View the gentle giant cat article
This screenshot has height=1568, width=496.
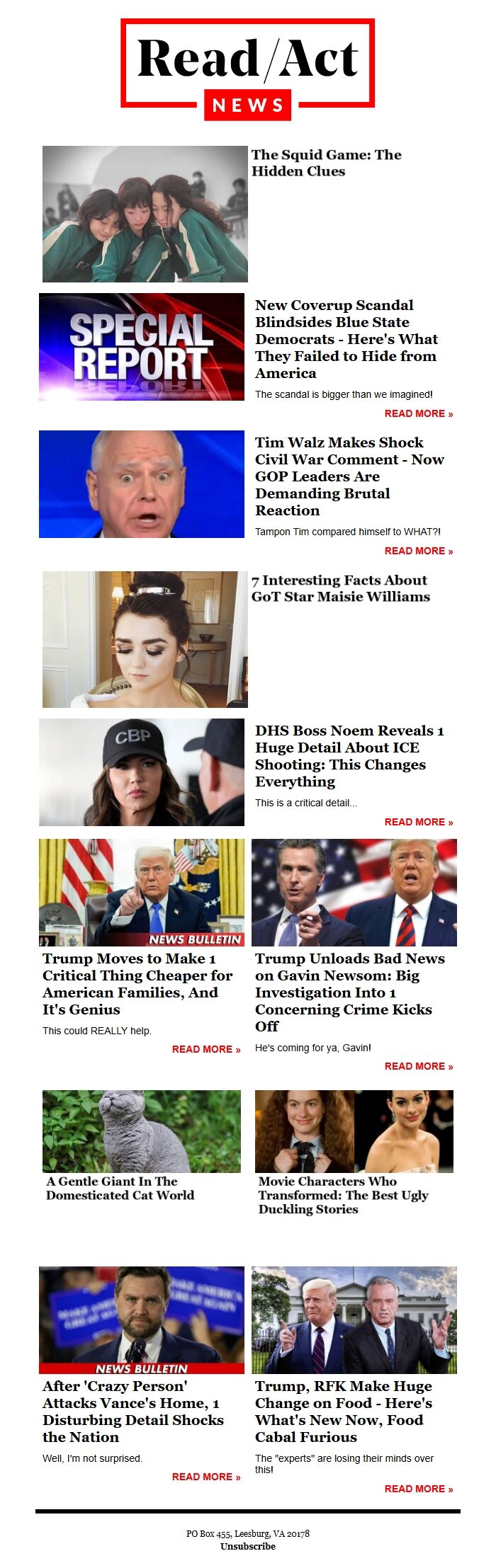(x=120, y=1188)
